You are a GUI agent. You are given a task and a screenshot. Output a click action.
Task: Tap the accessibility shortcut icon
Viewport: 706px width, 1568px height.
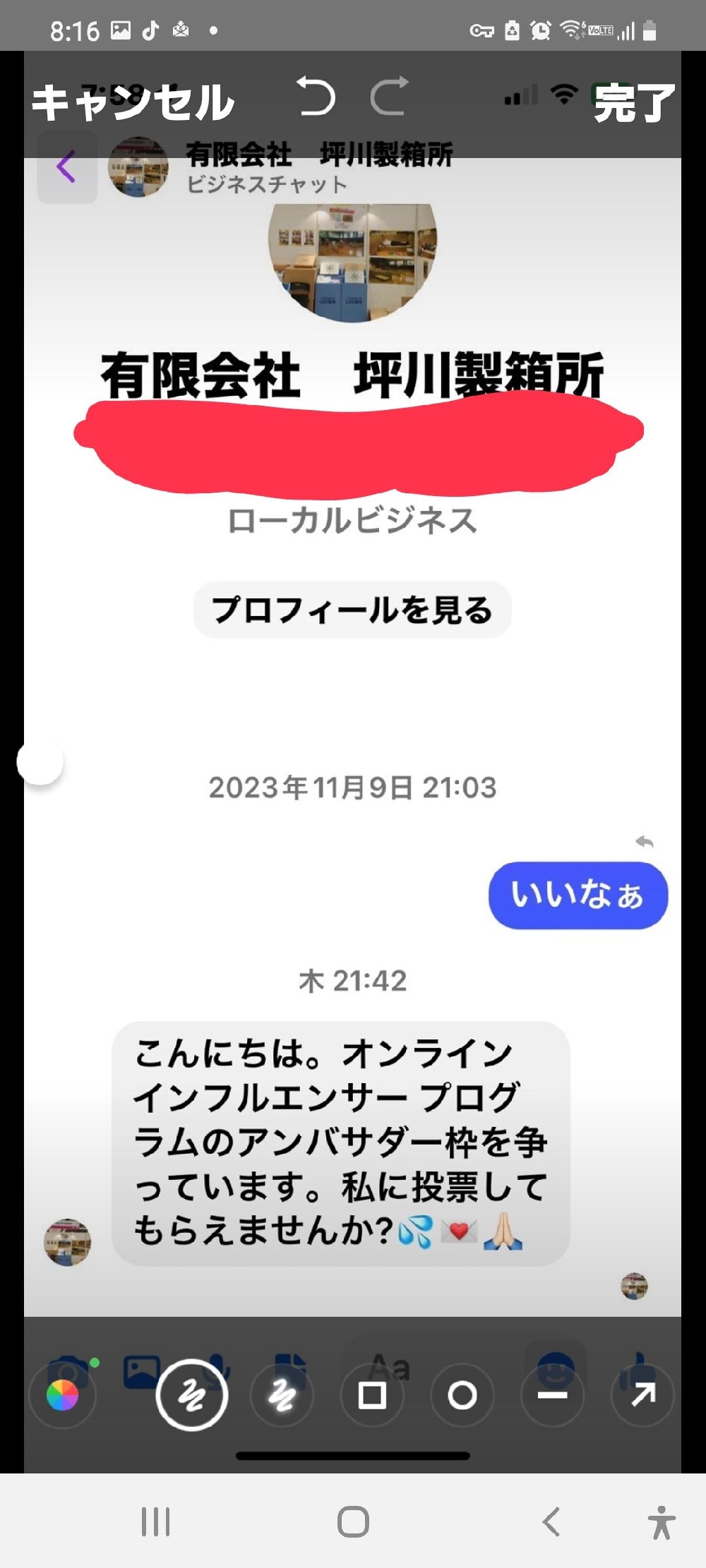tap(662, 1521)
